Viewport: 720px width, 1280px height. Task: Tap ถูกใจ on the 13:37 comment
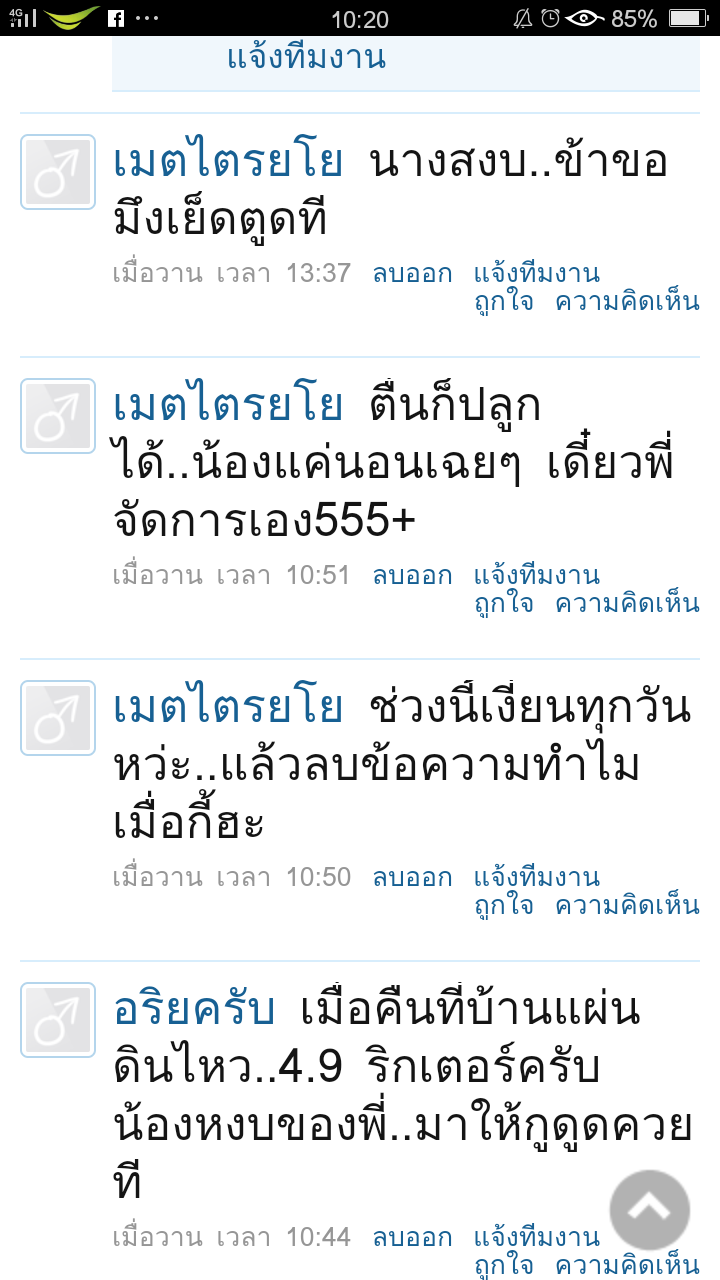504,301
